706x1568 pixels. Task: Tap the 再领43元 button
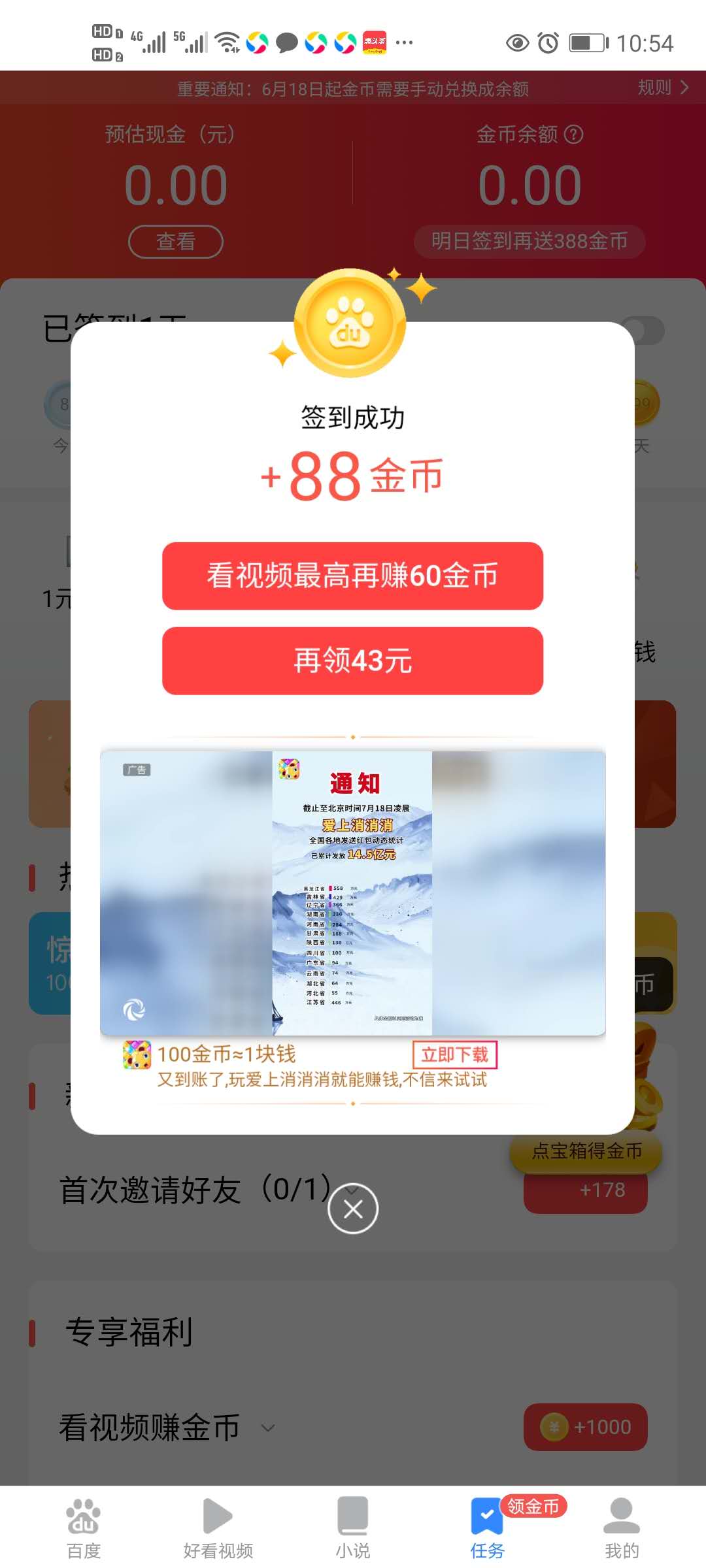point(352,661)
